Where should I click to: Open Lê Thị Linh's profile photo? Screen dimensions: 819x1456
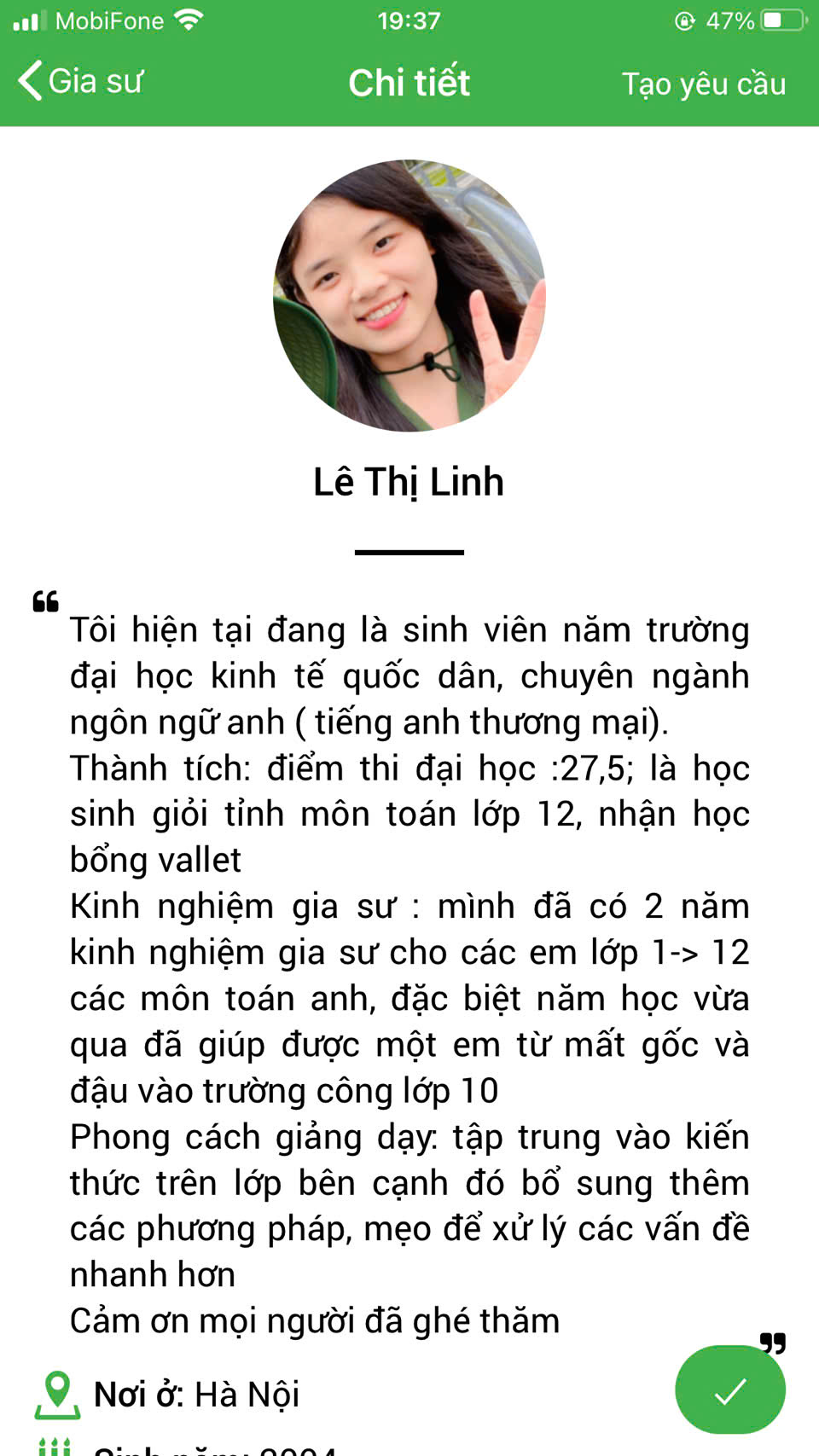coord(409,295)
